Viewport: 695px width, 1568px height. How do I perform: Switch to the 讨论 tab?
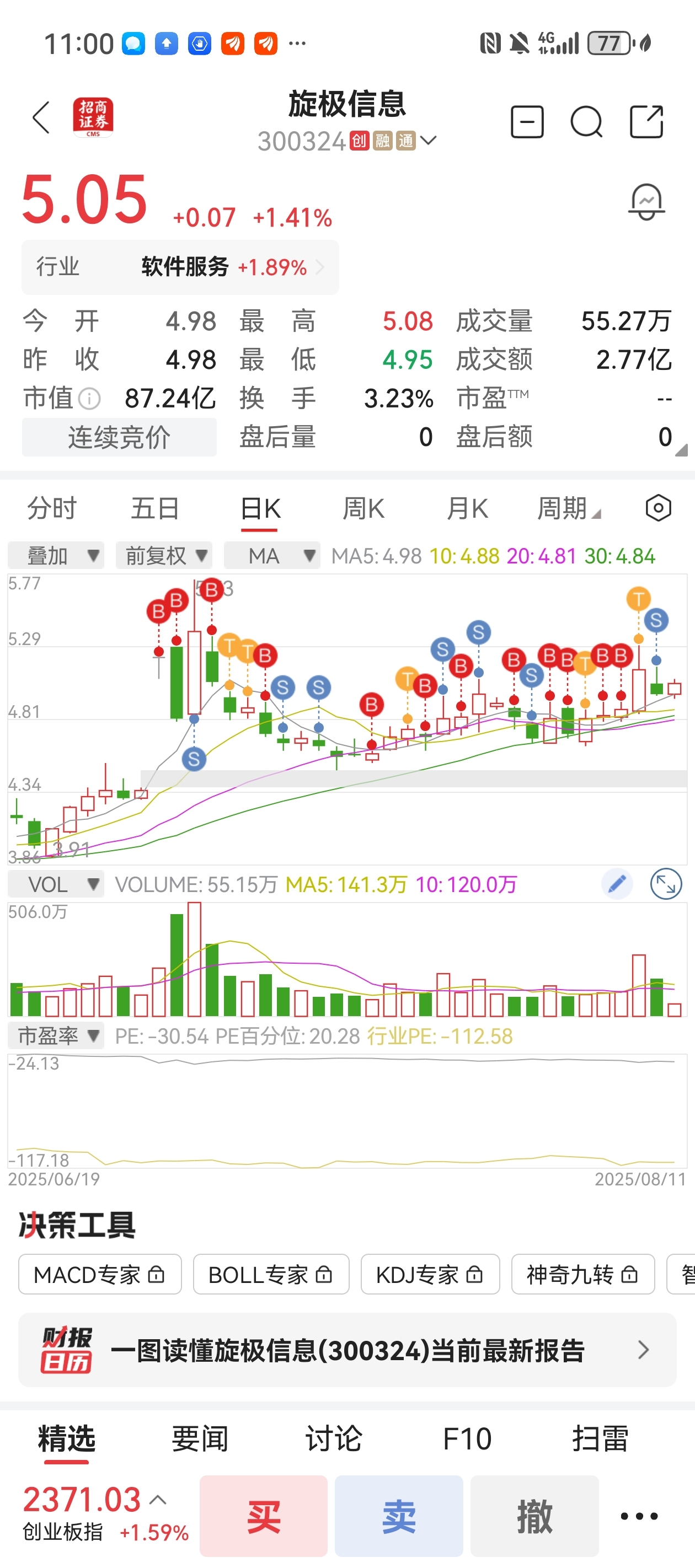(334, 1439)
